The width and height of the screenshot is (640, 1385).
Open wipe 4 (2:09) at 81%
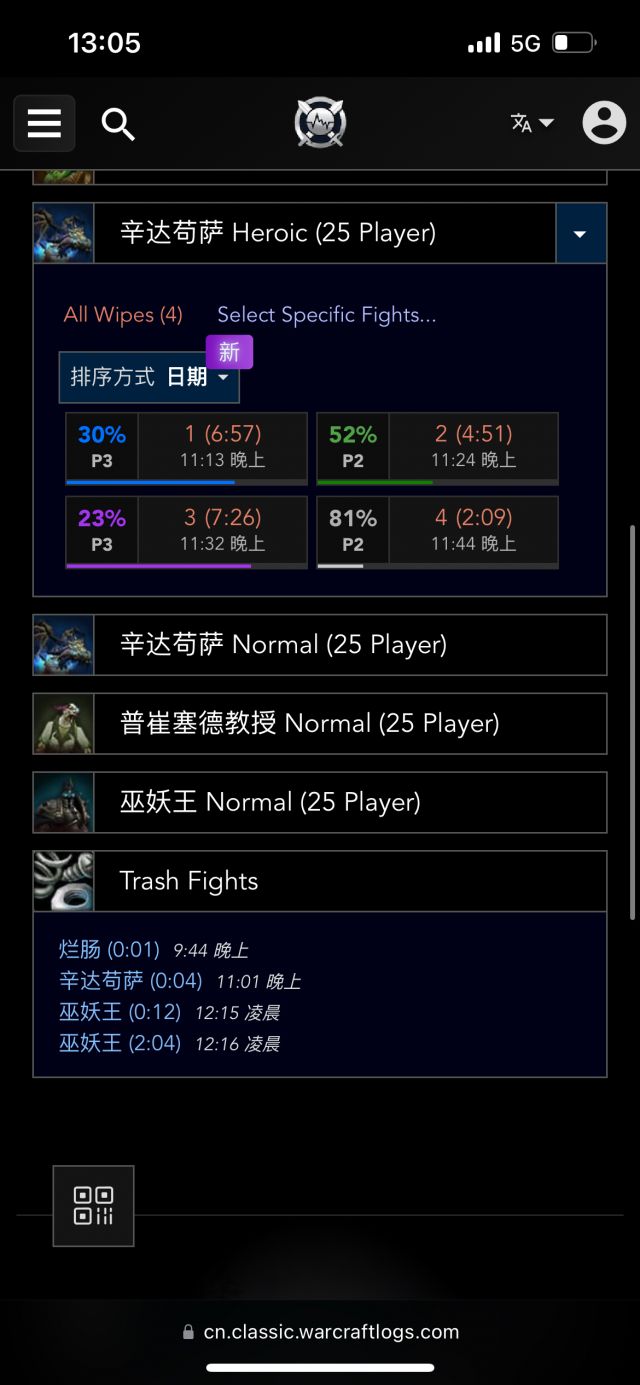coord(438,531)
